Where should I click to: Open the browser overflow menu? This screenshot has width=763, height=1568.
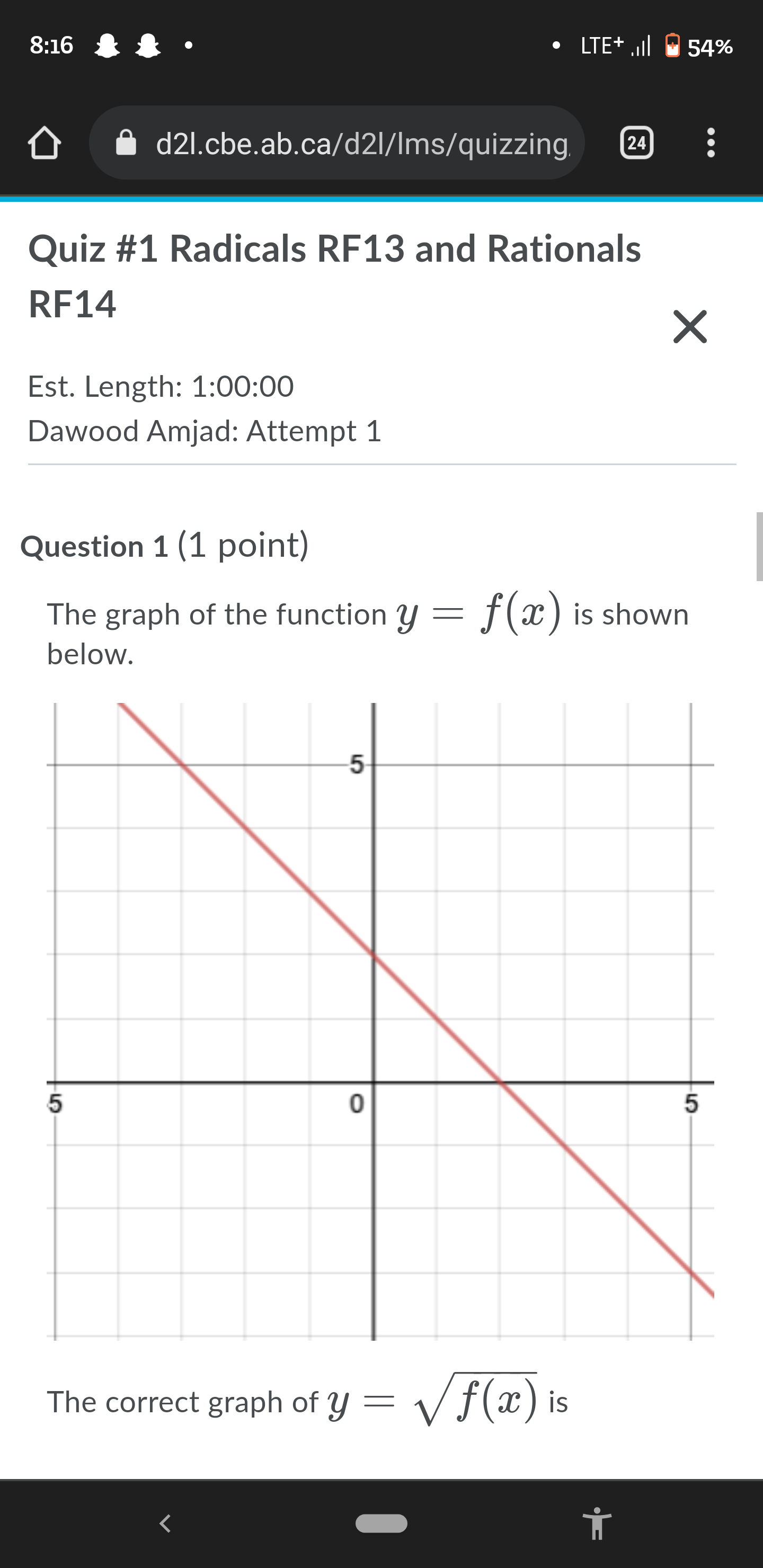710,143
